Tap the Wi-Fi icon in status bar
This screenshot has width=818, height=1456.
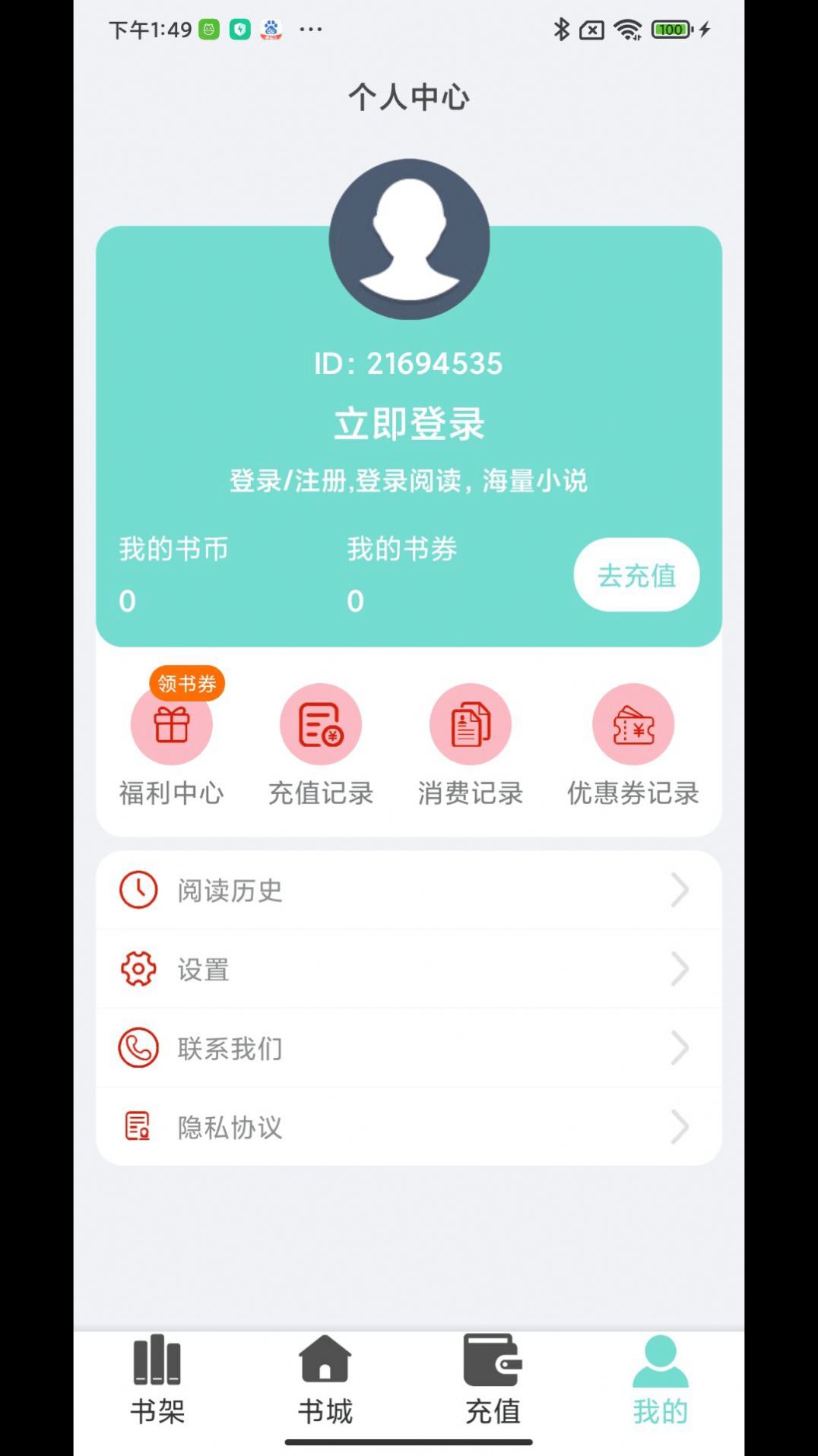628,29
